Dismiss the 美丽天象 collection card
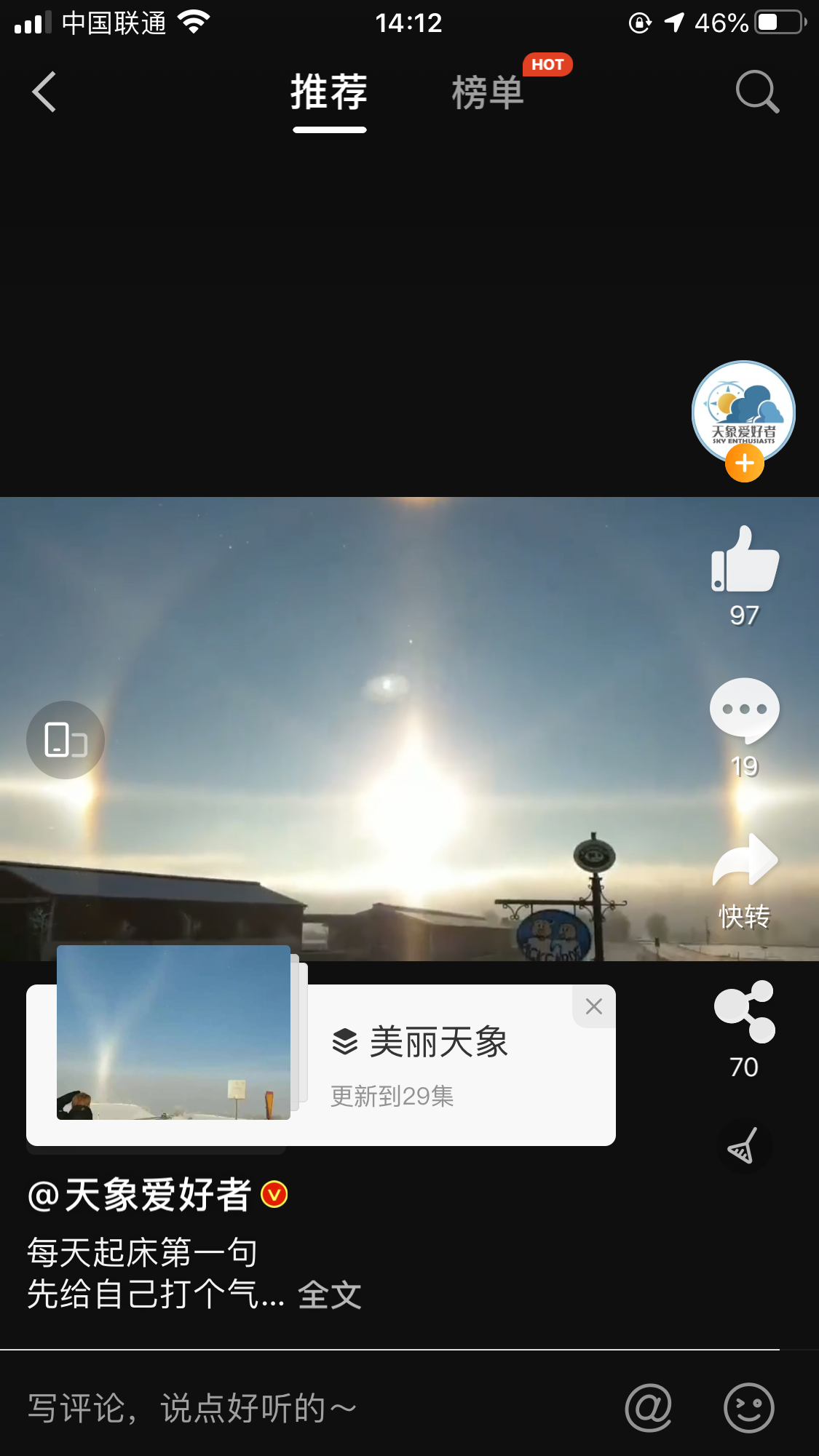This screenshot has width=819, height=1456. coord(593,1006)
